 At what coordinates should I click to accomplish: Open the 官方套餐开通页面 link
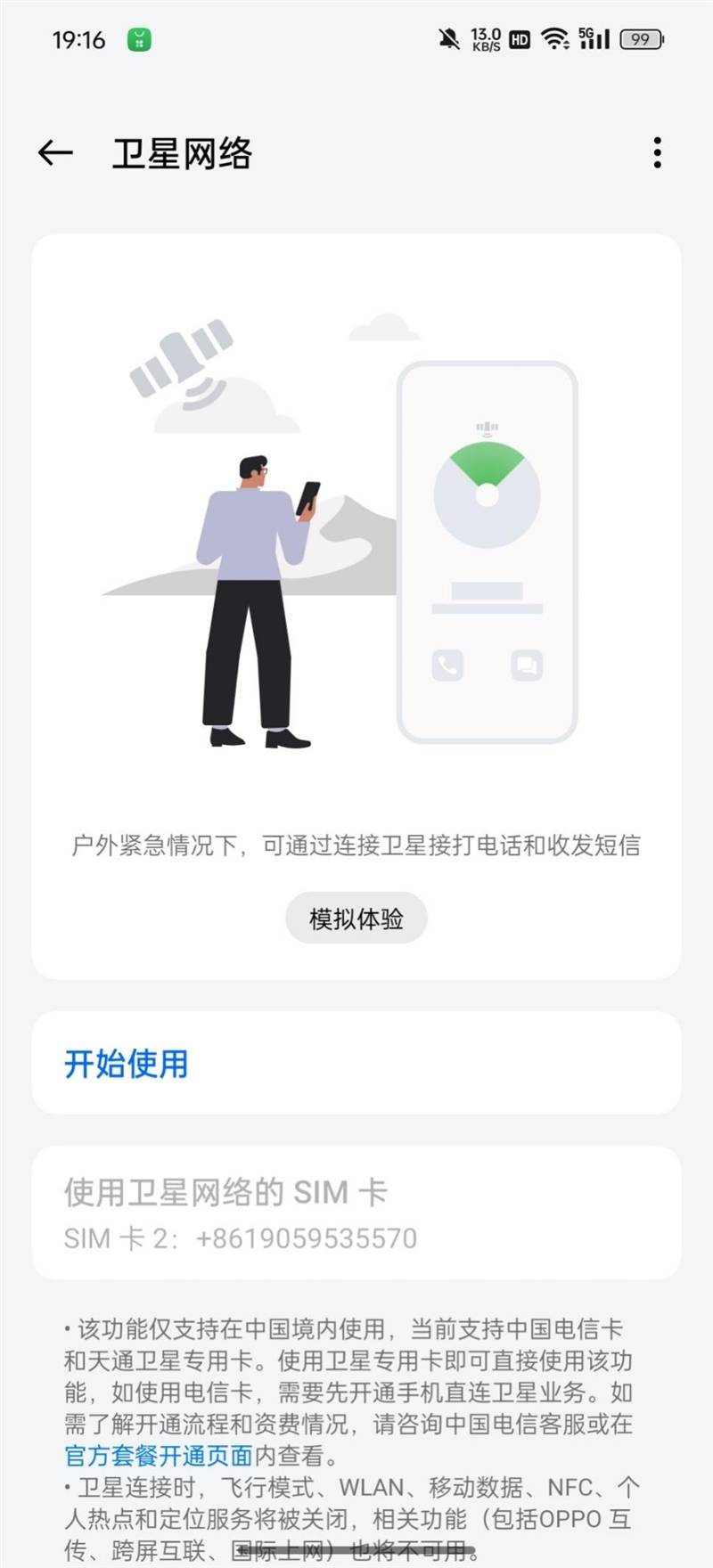point(159,1456)
